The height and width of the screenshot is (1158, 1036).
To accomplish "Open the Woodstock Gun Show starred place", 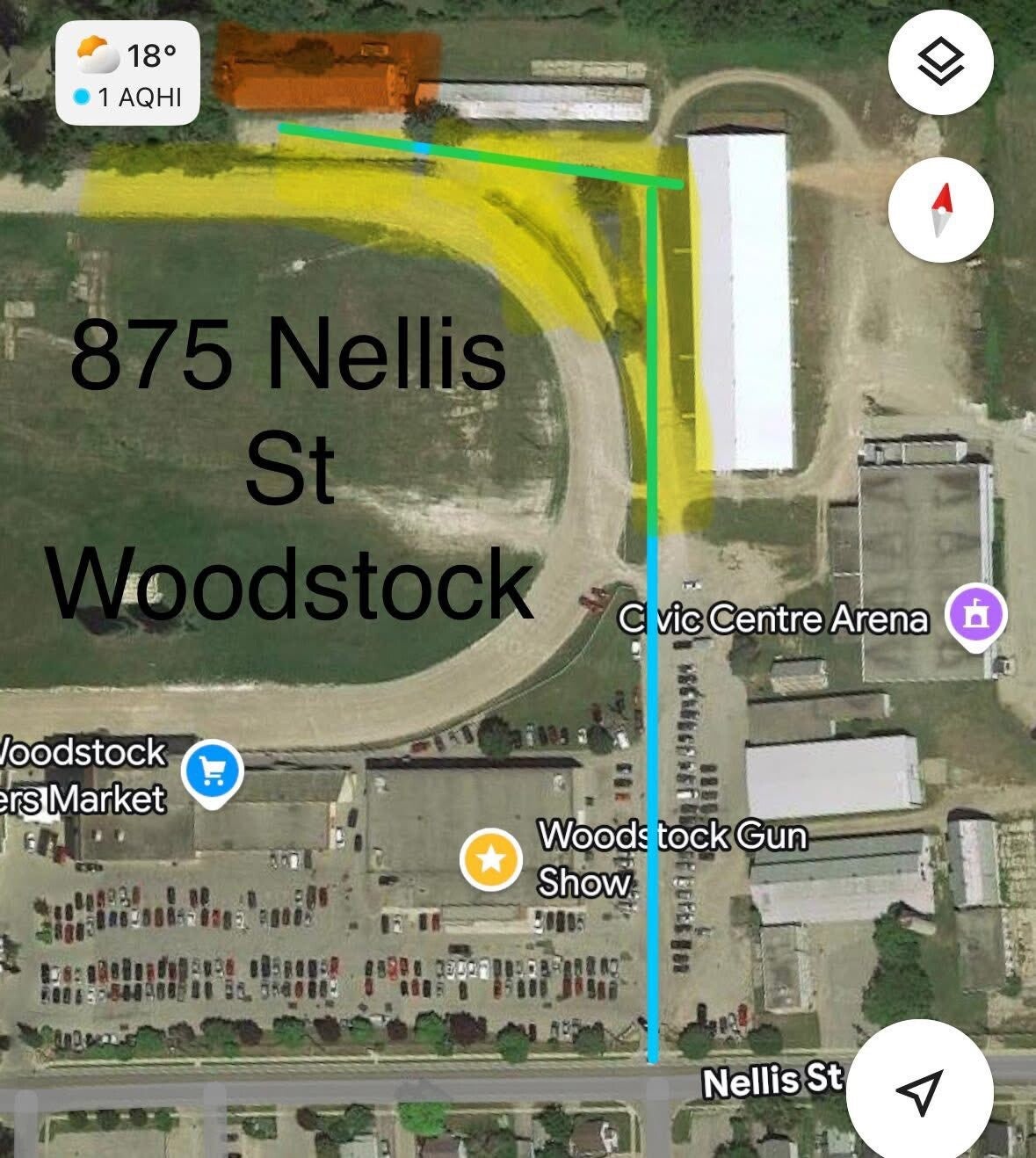I will pos(491,858).
